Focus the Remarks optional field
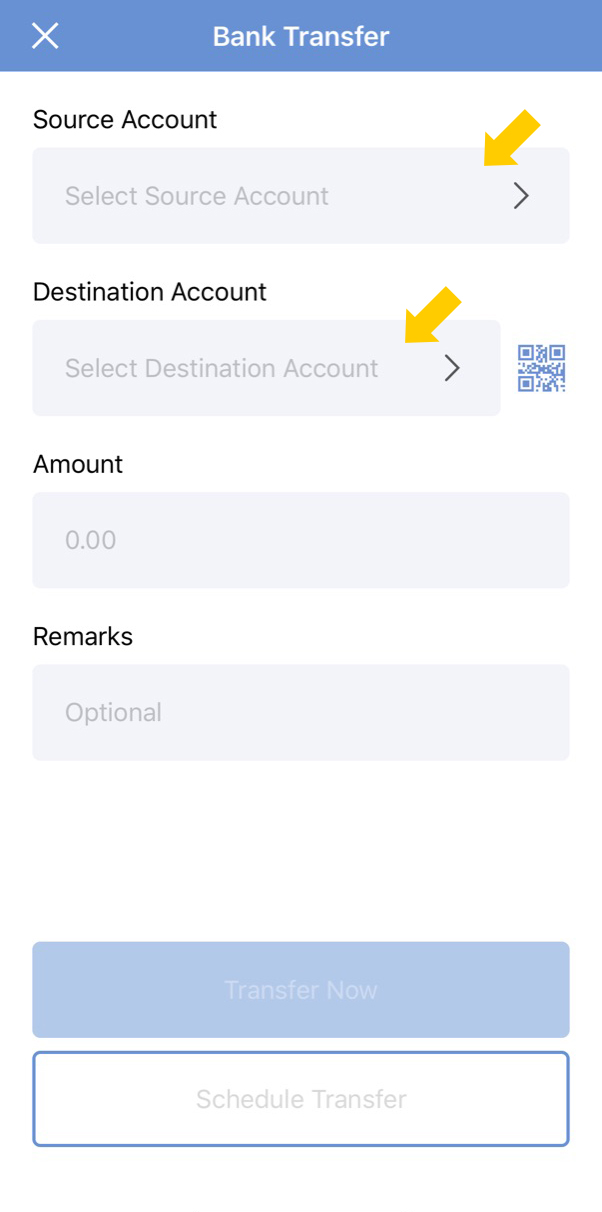This screenshot has height=1212, width=602. (301, 712)
